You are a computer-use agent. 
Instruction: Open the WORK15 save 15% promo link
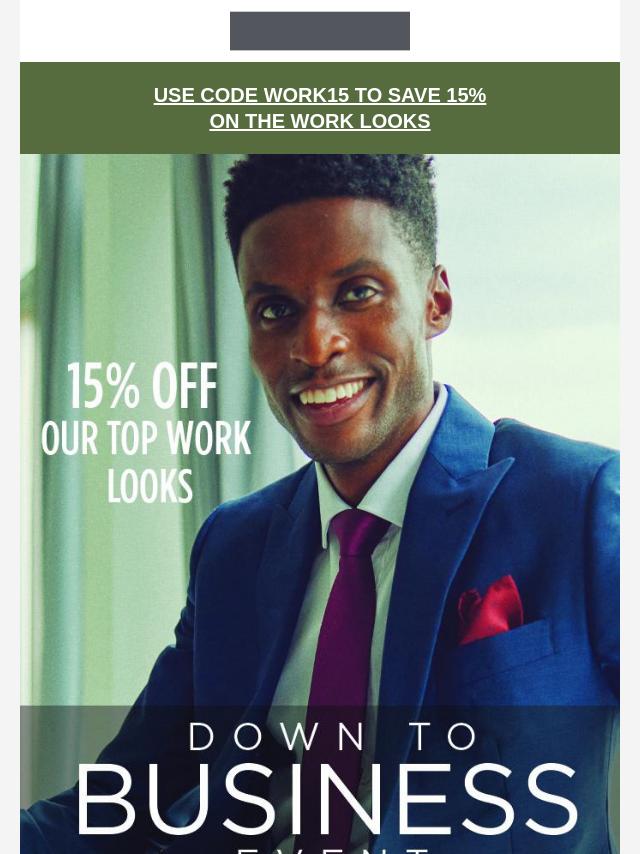tap(320, 108)
